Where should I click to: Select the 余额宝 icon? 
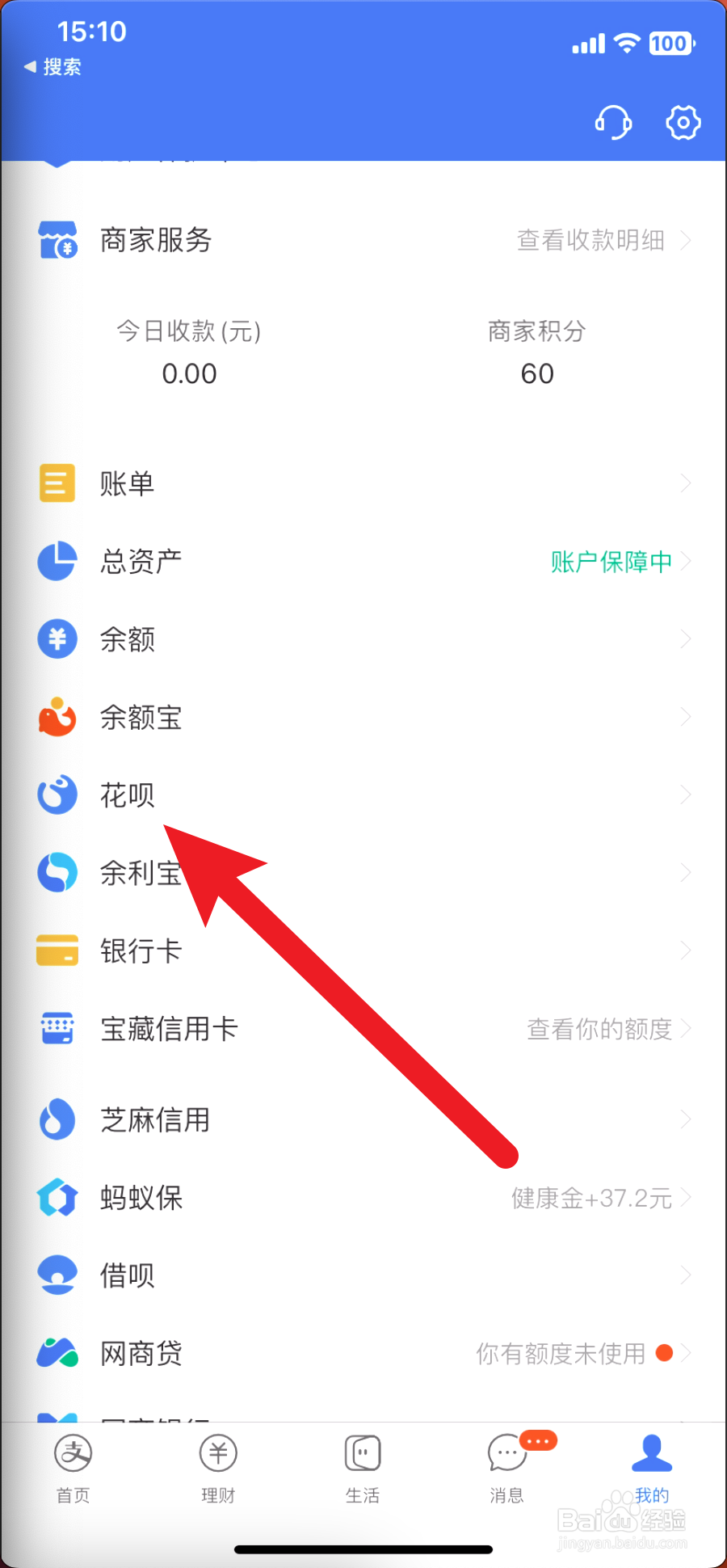click(57, 718)
